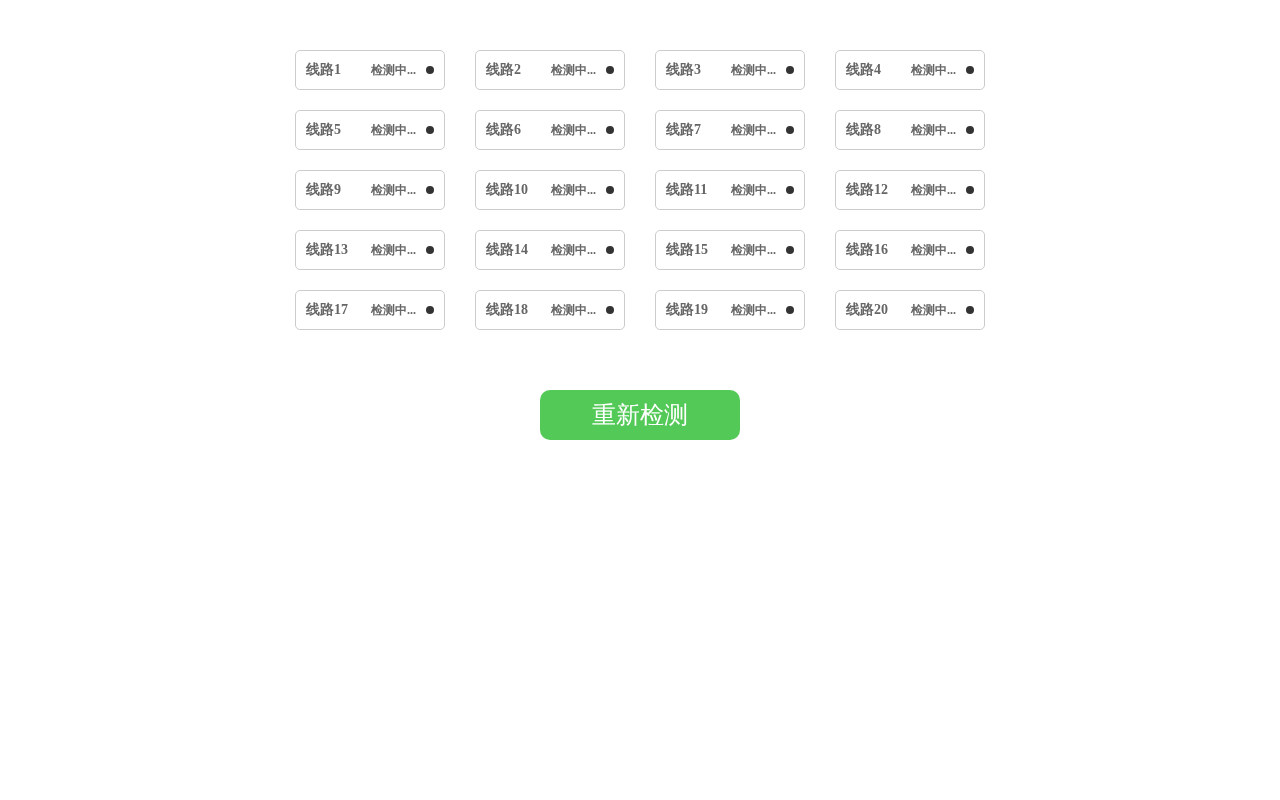The height and width of the screenshot is (800, 1280).
Task: Choose 线路6
Action: [550, 130]
